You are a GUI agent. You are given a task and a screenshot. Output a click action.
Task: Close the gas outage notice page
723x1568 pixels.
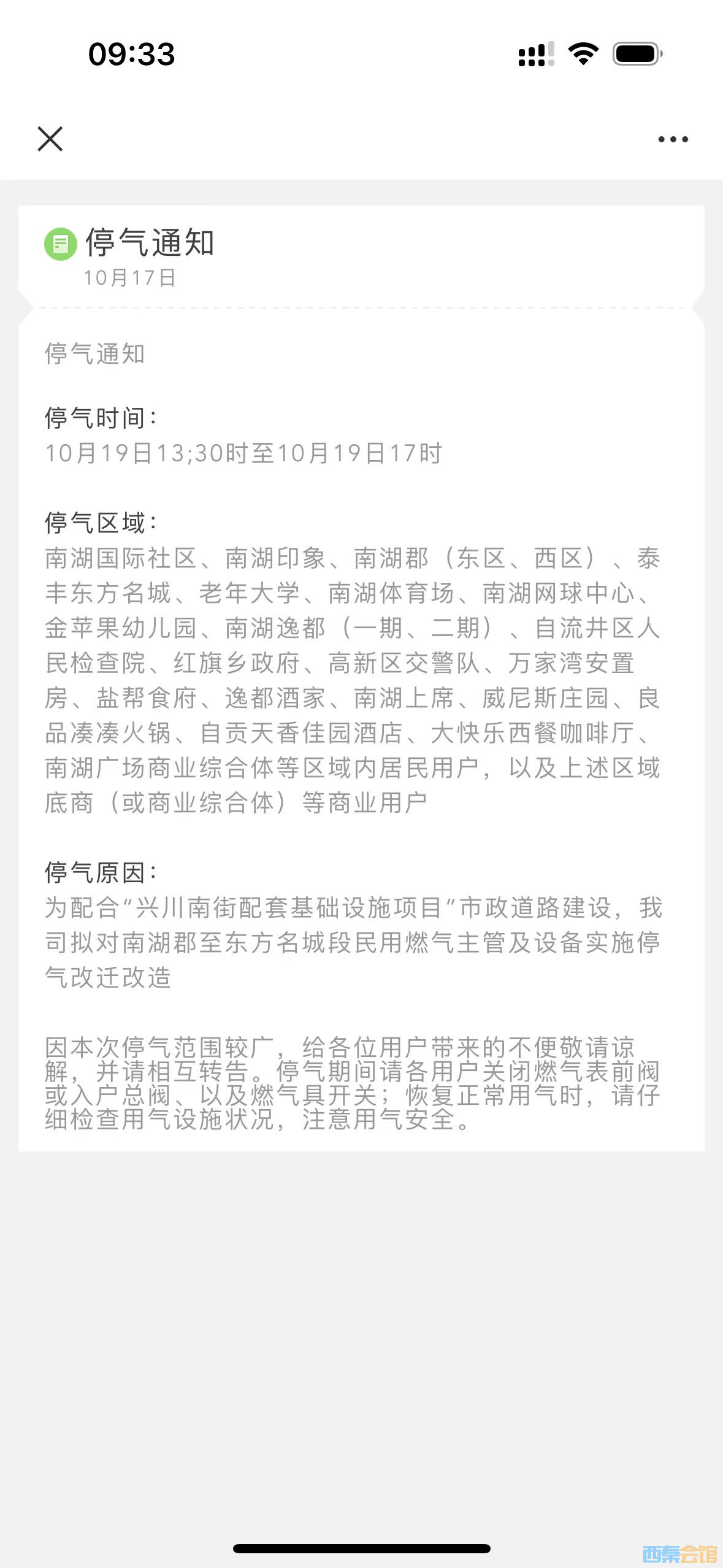(x=50, y=139)
